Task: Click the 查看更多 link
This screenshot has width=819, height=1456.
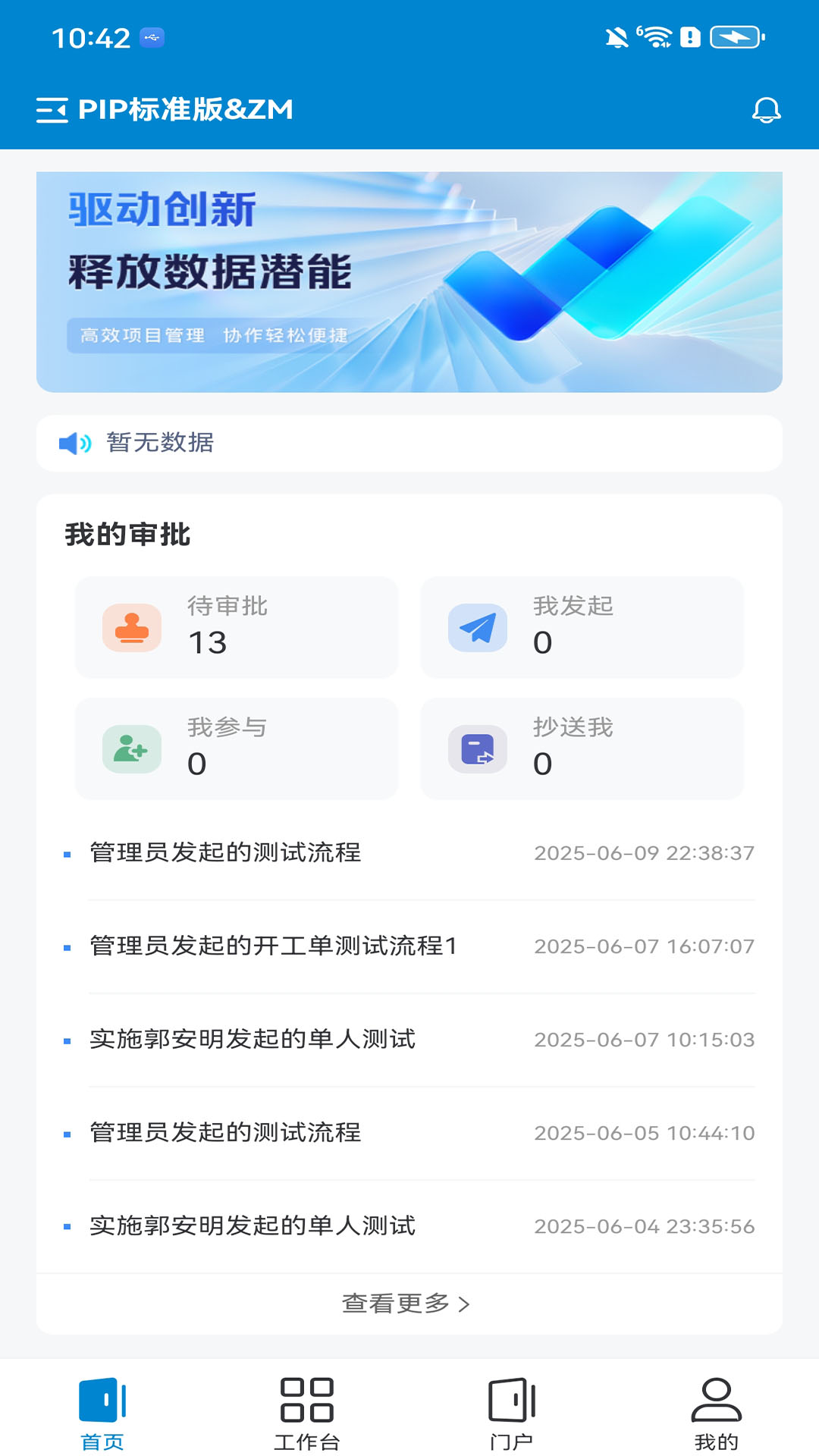Action: click(x=395, y=1304)
